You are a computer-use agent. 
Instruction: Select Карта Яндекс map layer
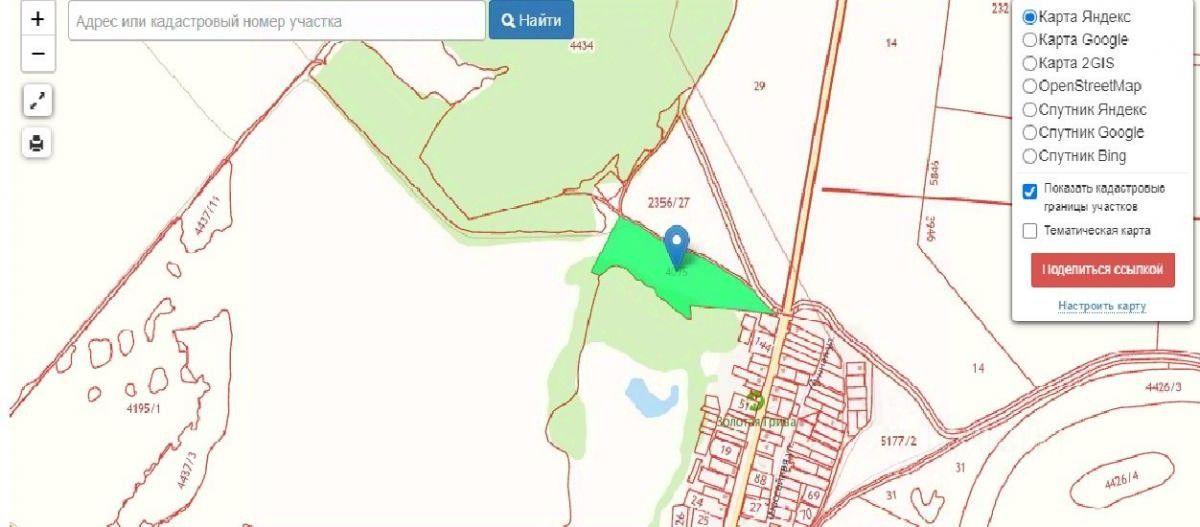pyautogui.click(x=1029, y=18)
